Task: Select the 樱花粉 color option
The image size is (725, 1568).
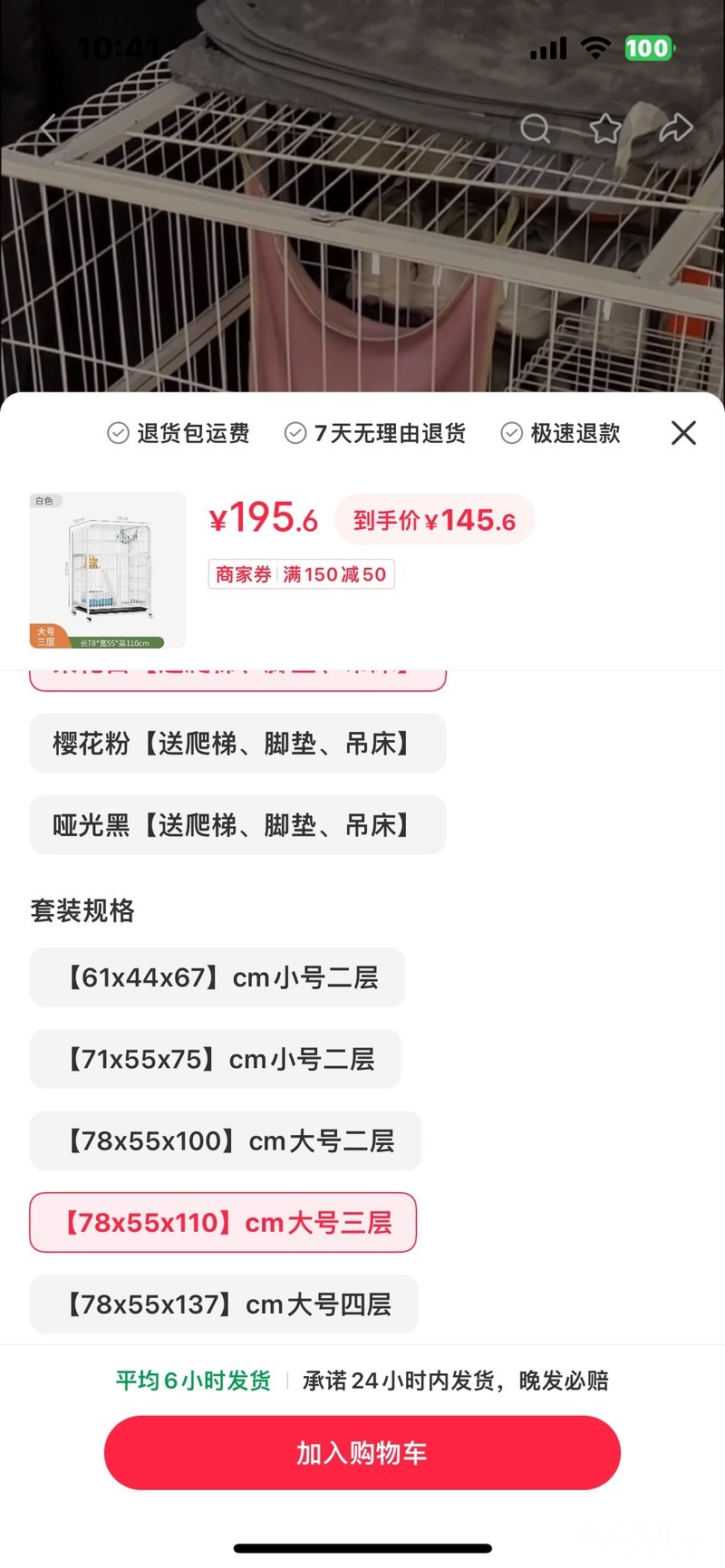Action: click(237, 744)
